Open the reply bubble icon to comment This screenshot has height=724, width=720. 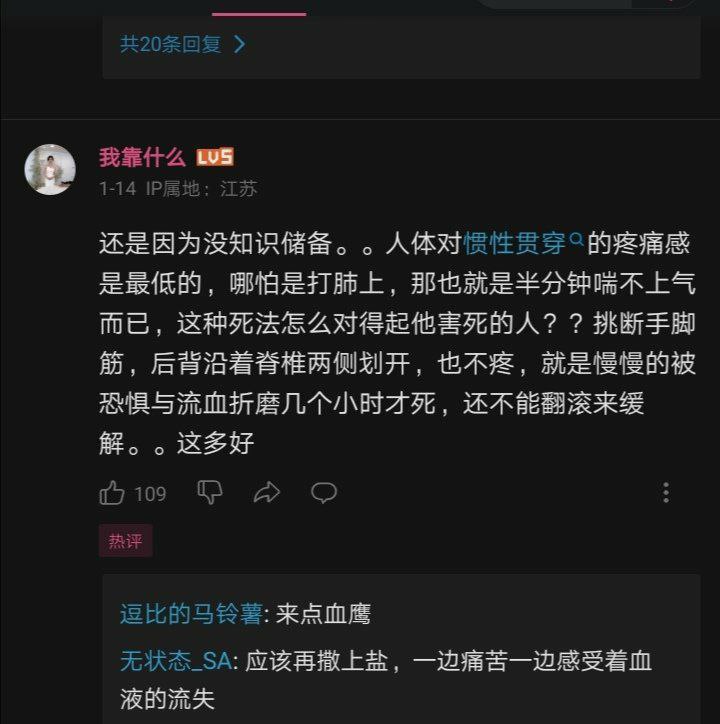click(323, 493)
